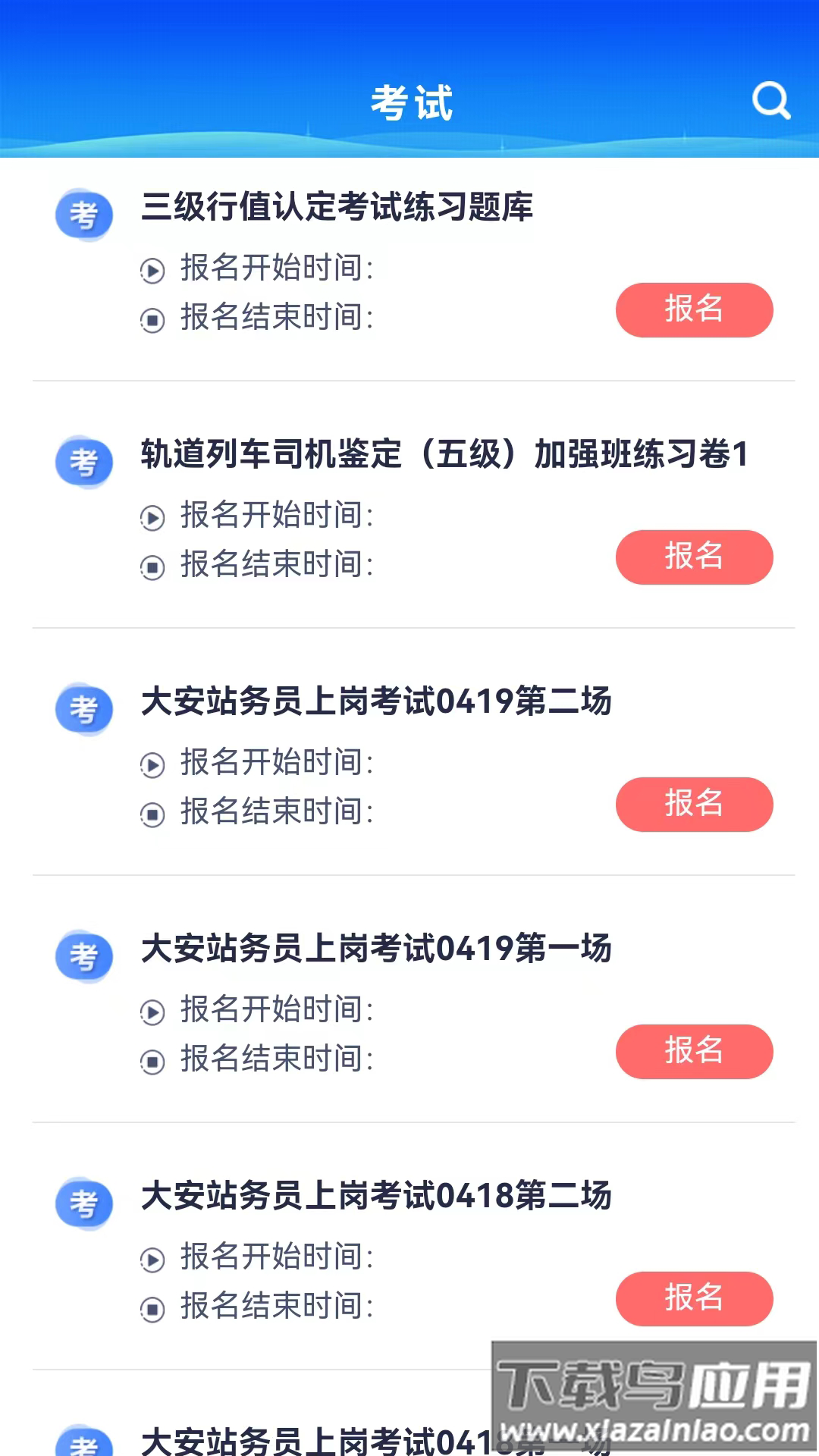The height and width of the screenshot is (1456, 819).
Task: Register for 轨道列车司机鉴定（五级）加强班练习卷1
Action: (694, 557)
